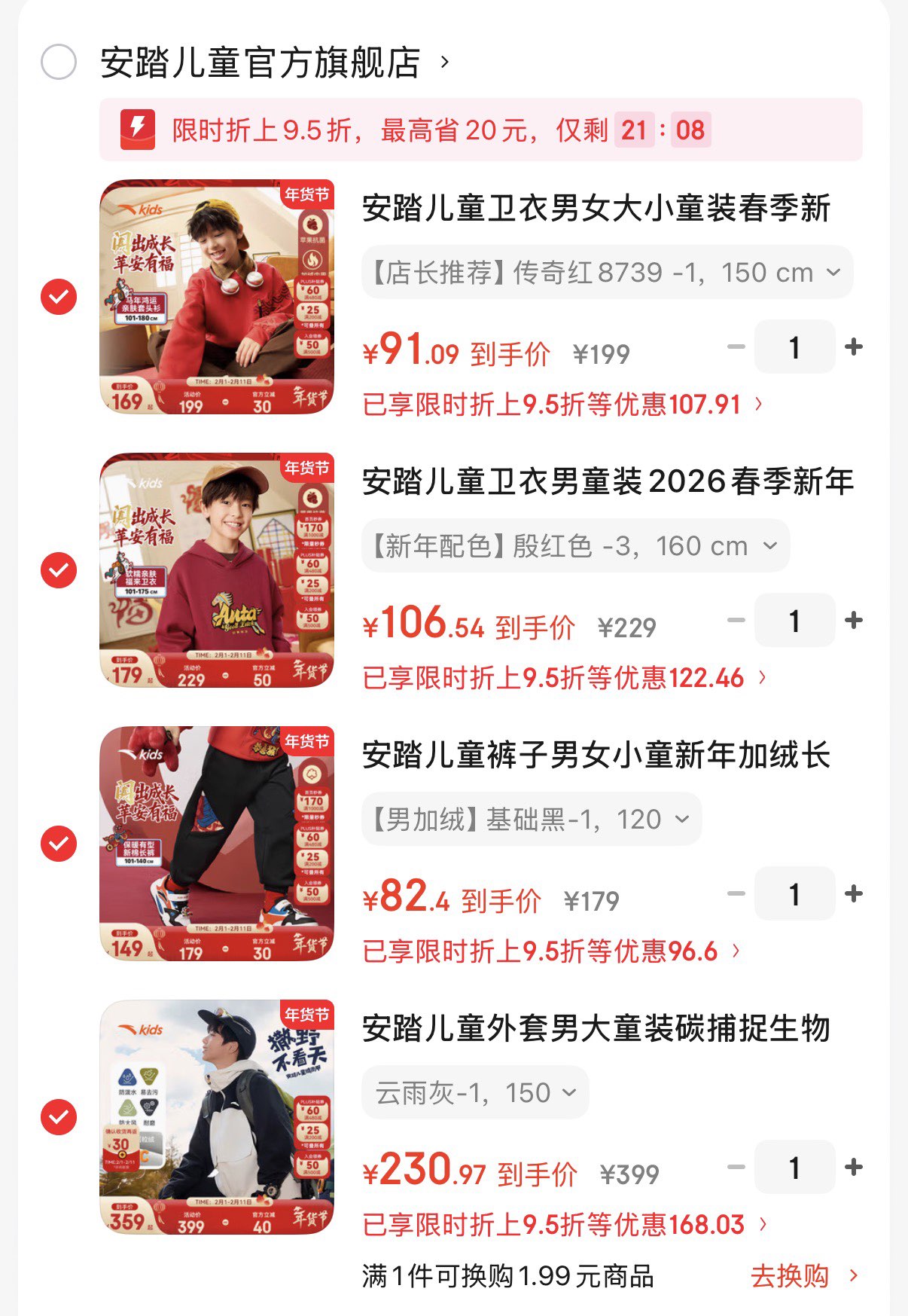This screenshot has height=1316, width=908.
Task: Change the 基础黑-1, 120 size selection
Action: pyautogui.click(x=531, y=819)
